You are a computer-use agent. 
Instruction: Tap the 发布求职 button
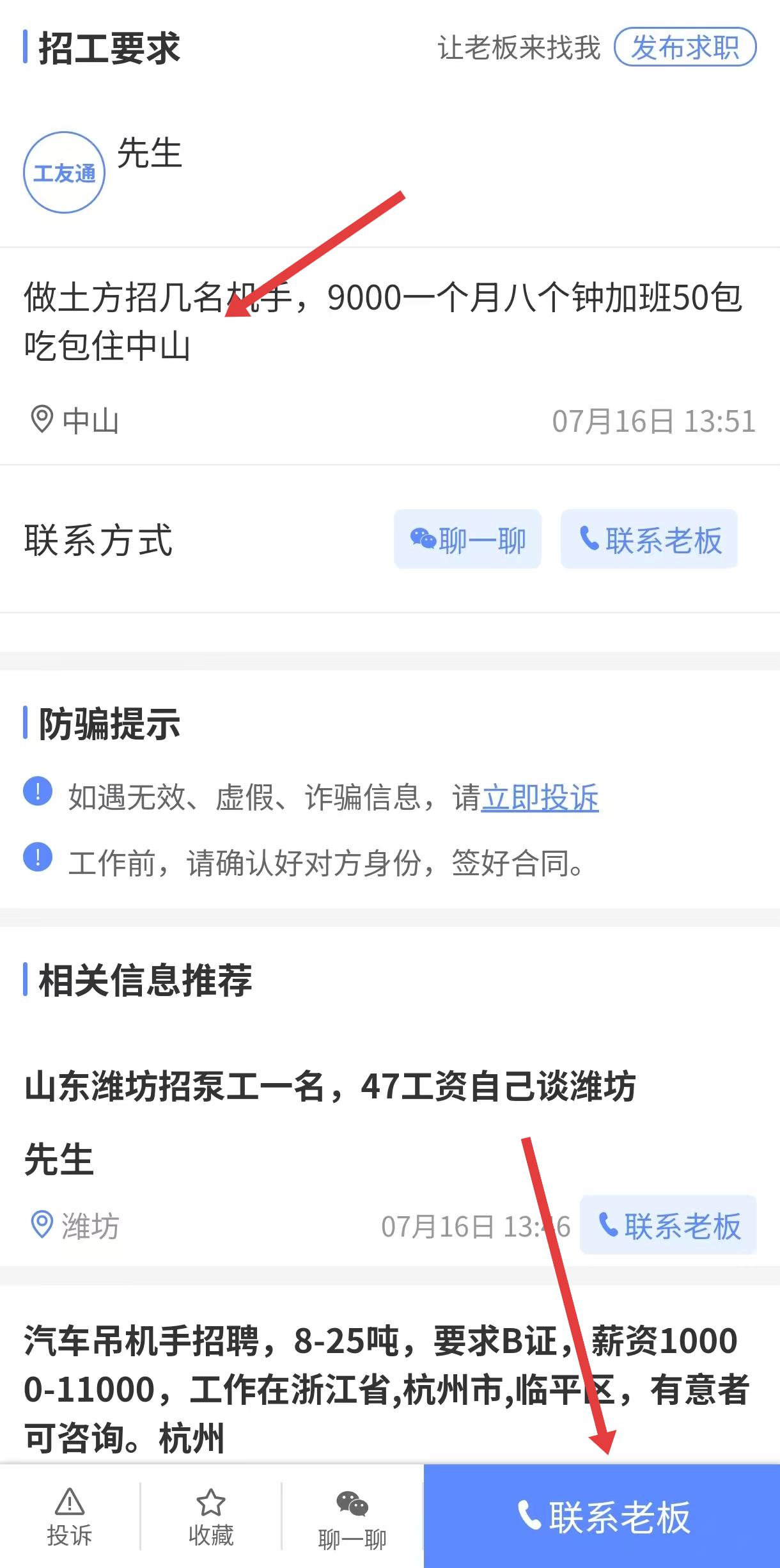[x=685, y=47]
